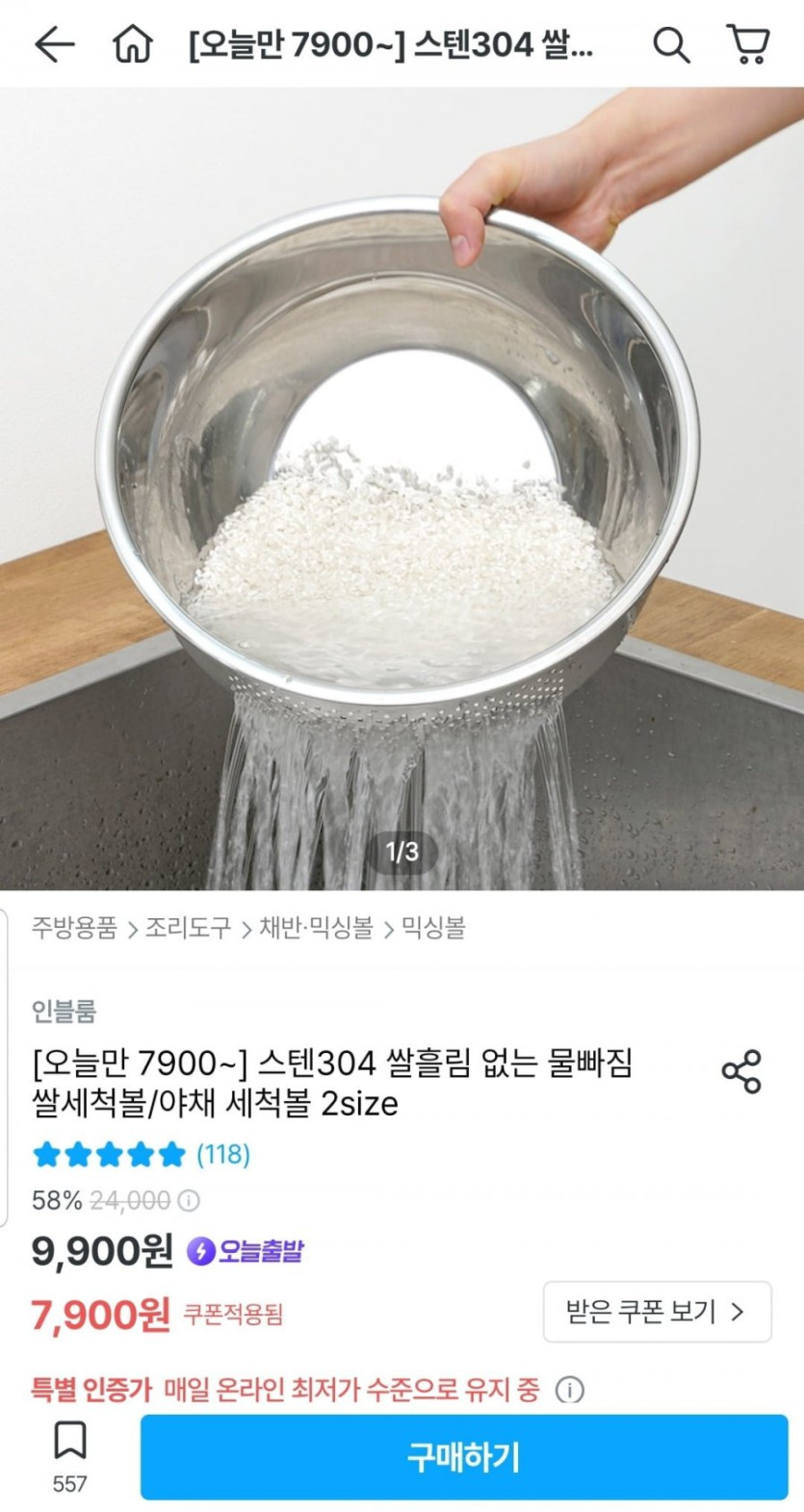Open the 믹싱볼 breadcrumb at the end
This screenshot has height=1512, width=804.
pyautogui.click(x=433, y=928)
